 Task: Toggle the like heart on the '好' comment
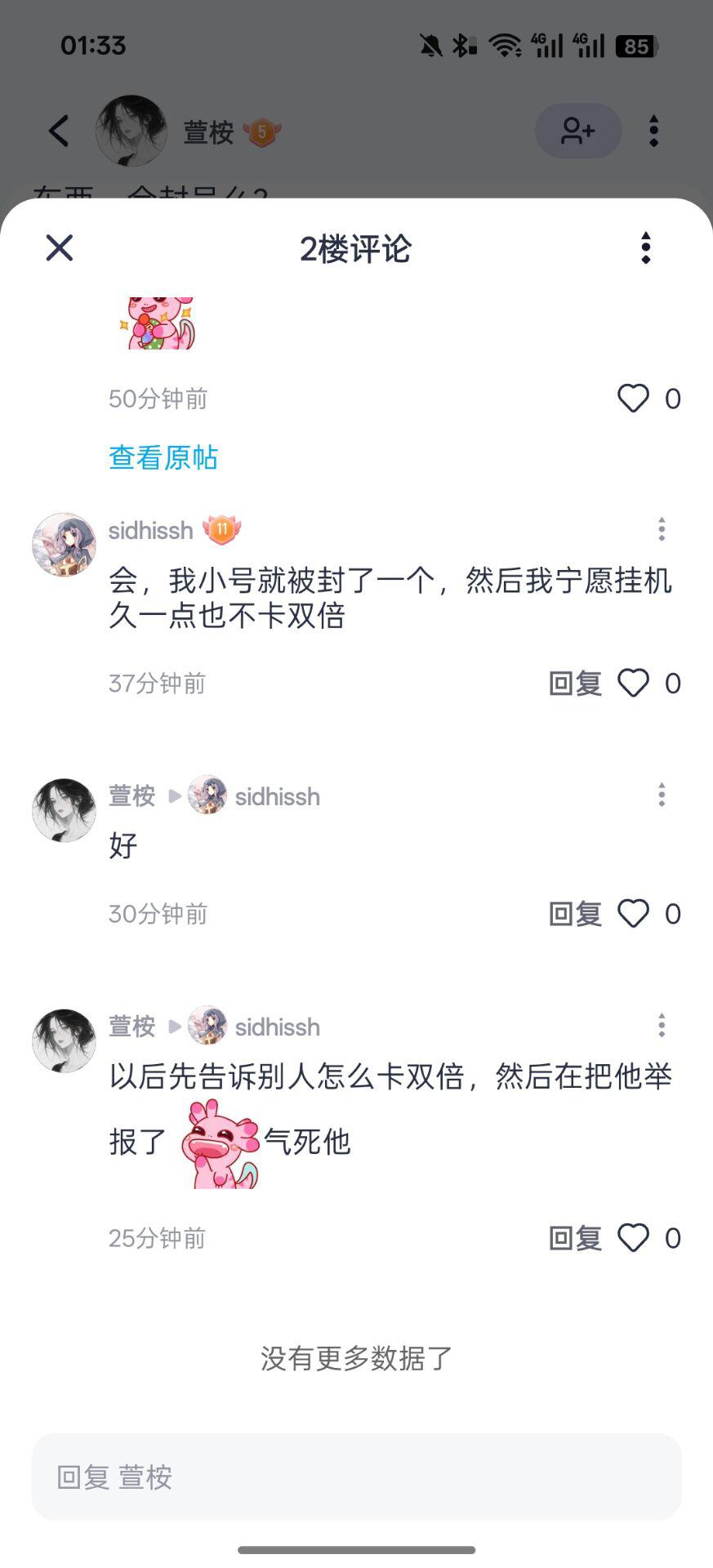634,914
